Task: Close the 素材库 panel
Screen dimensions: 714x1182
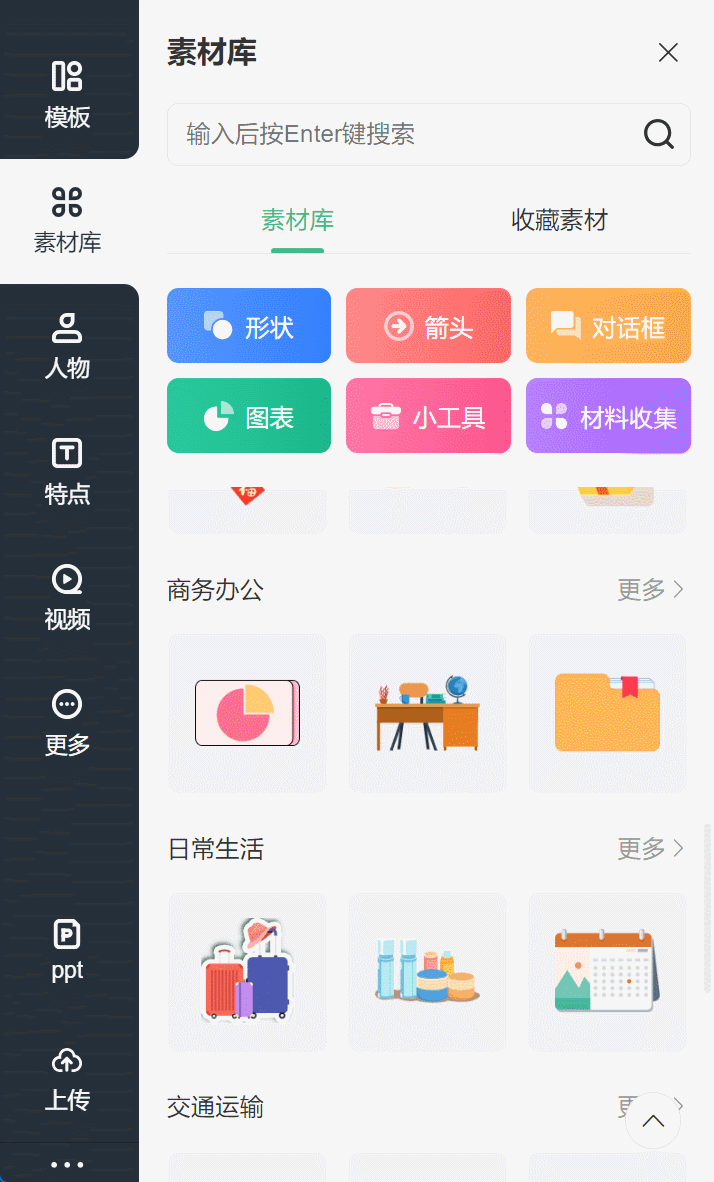Action: pos(668,53)
